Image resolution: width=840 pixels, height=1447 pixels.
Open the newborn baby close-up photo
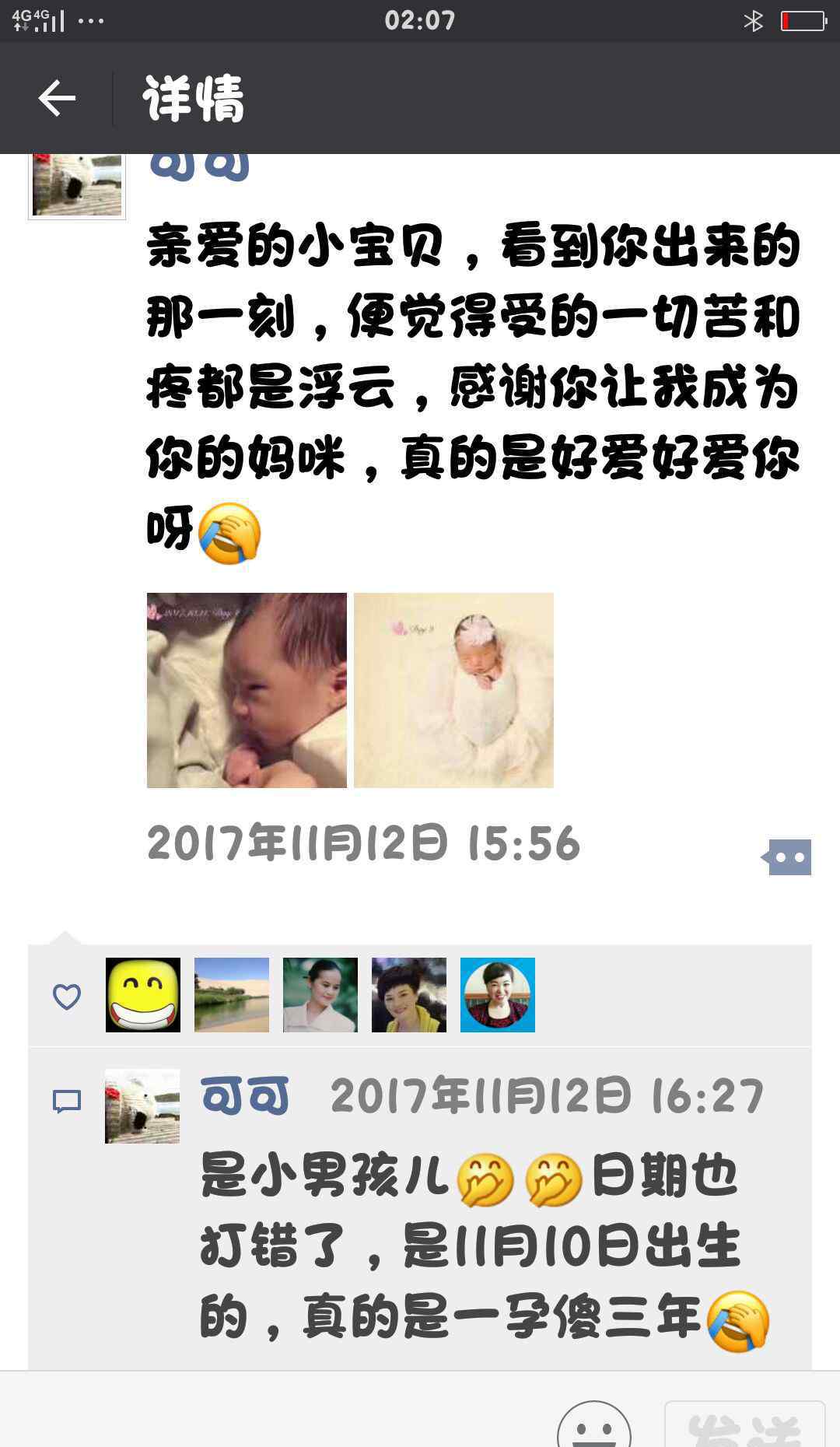[x=247, y=690]
